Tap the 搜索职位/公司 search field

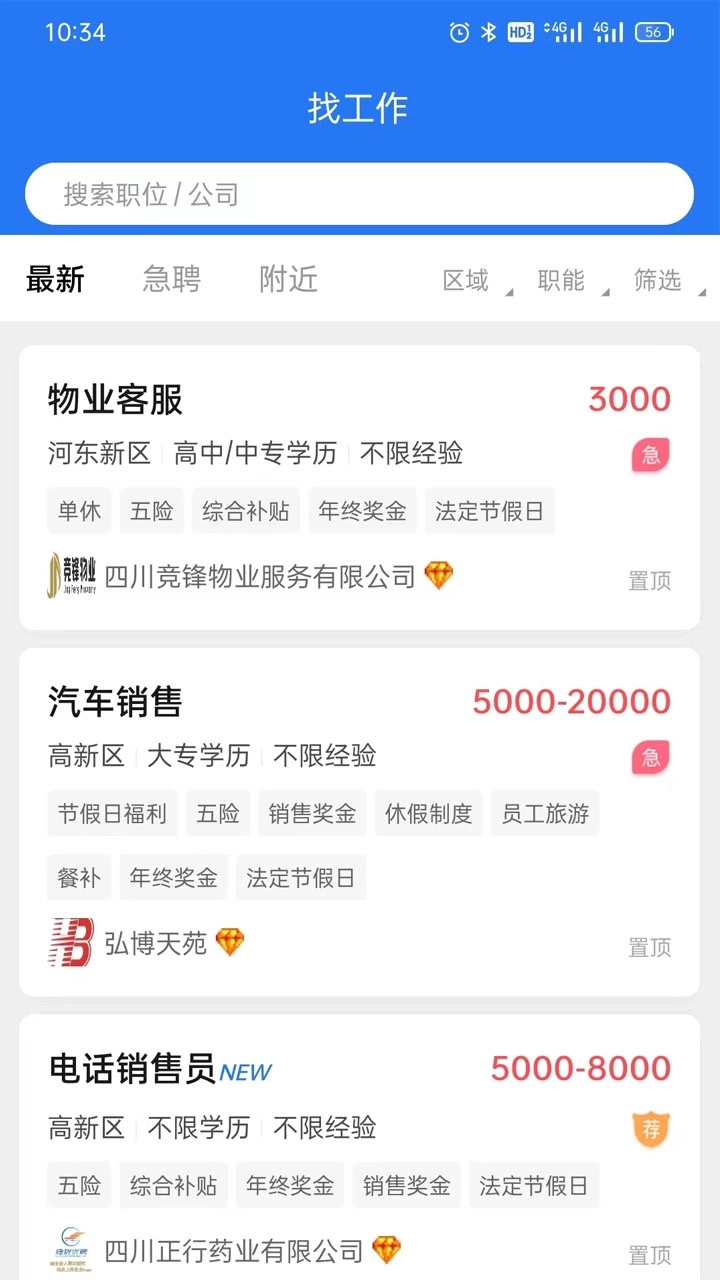coord(360,194)
